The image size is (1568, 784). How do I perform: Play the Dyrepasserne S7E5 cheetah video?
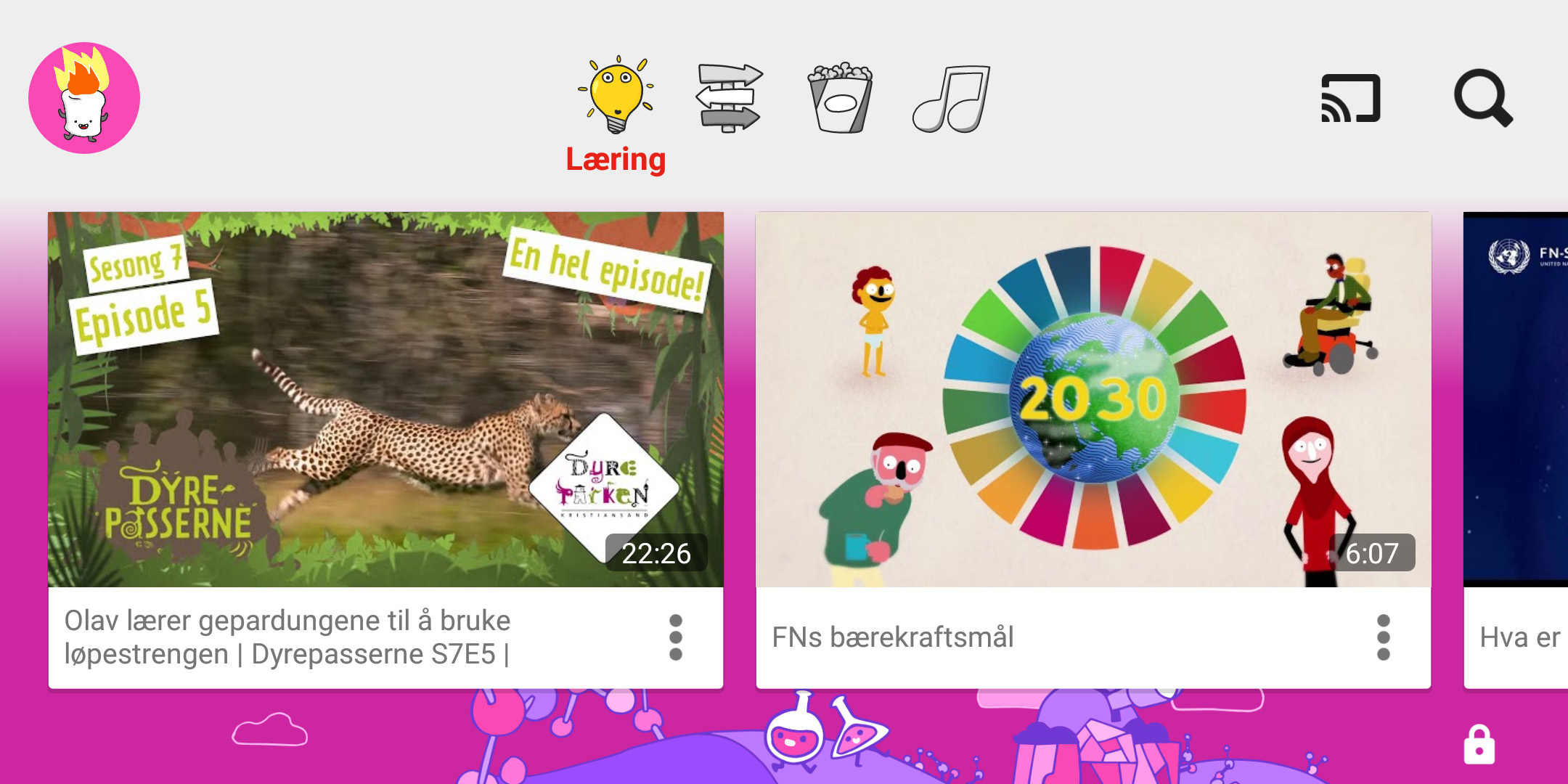pos(385,399)
